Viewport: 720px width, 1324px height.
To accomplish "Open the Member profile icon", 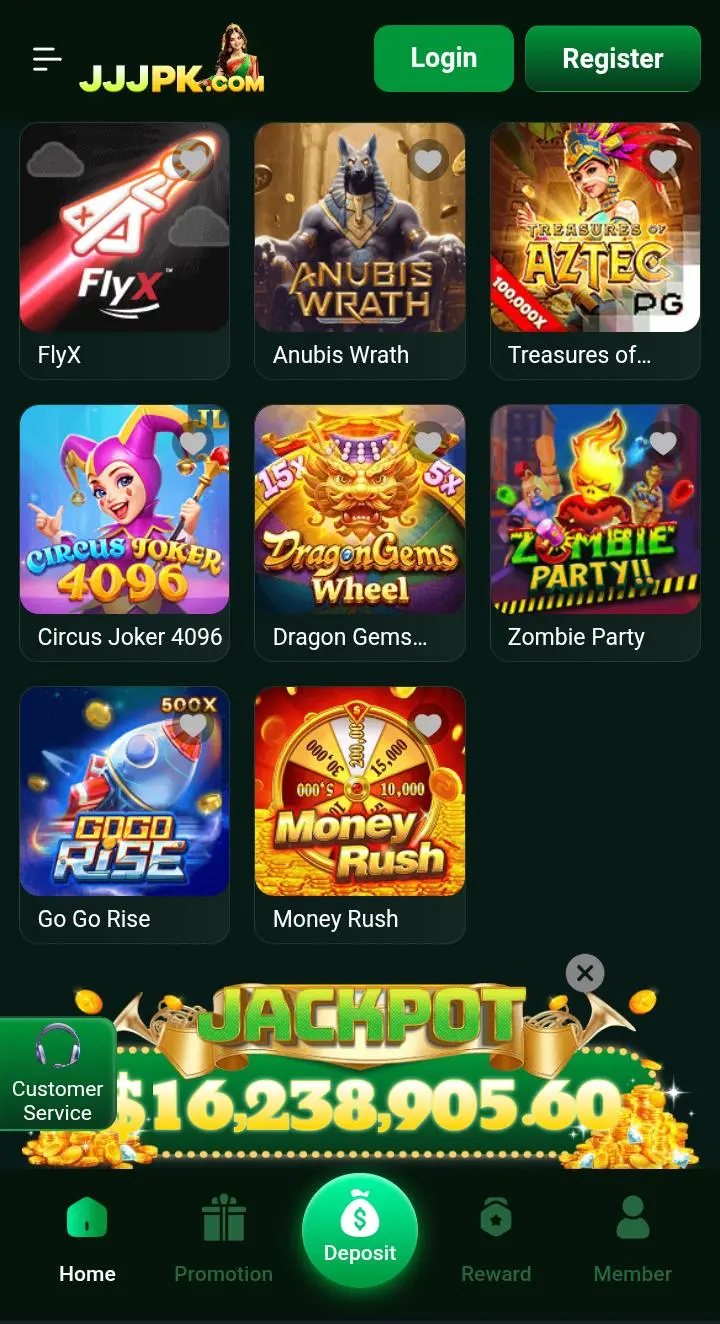I will (632, 1218).
